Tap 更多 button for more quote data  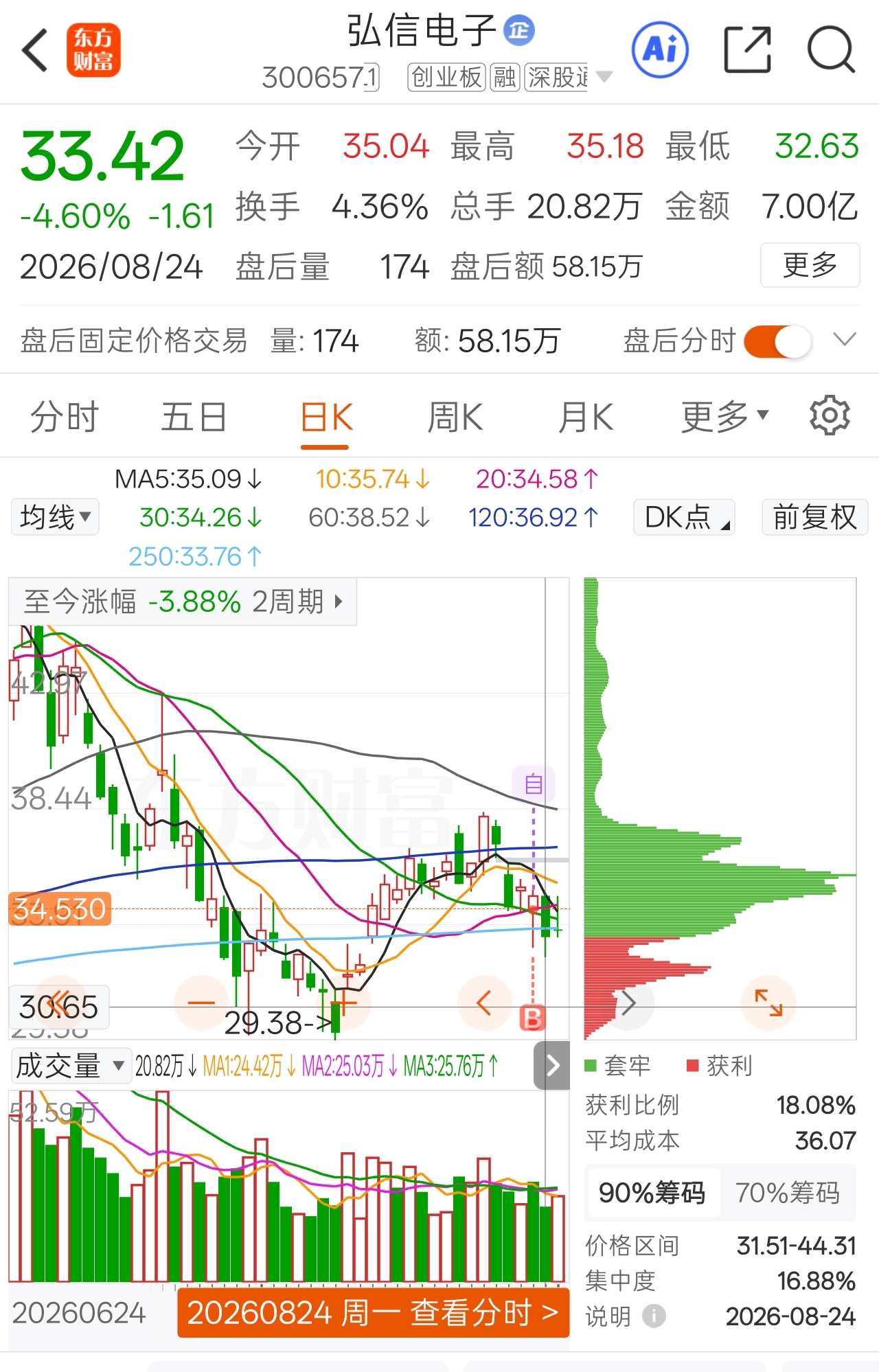[810, 265]
